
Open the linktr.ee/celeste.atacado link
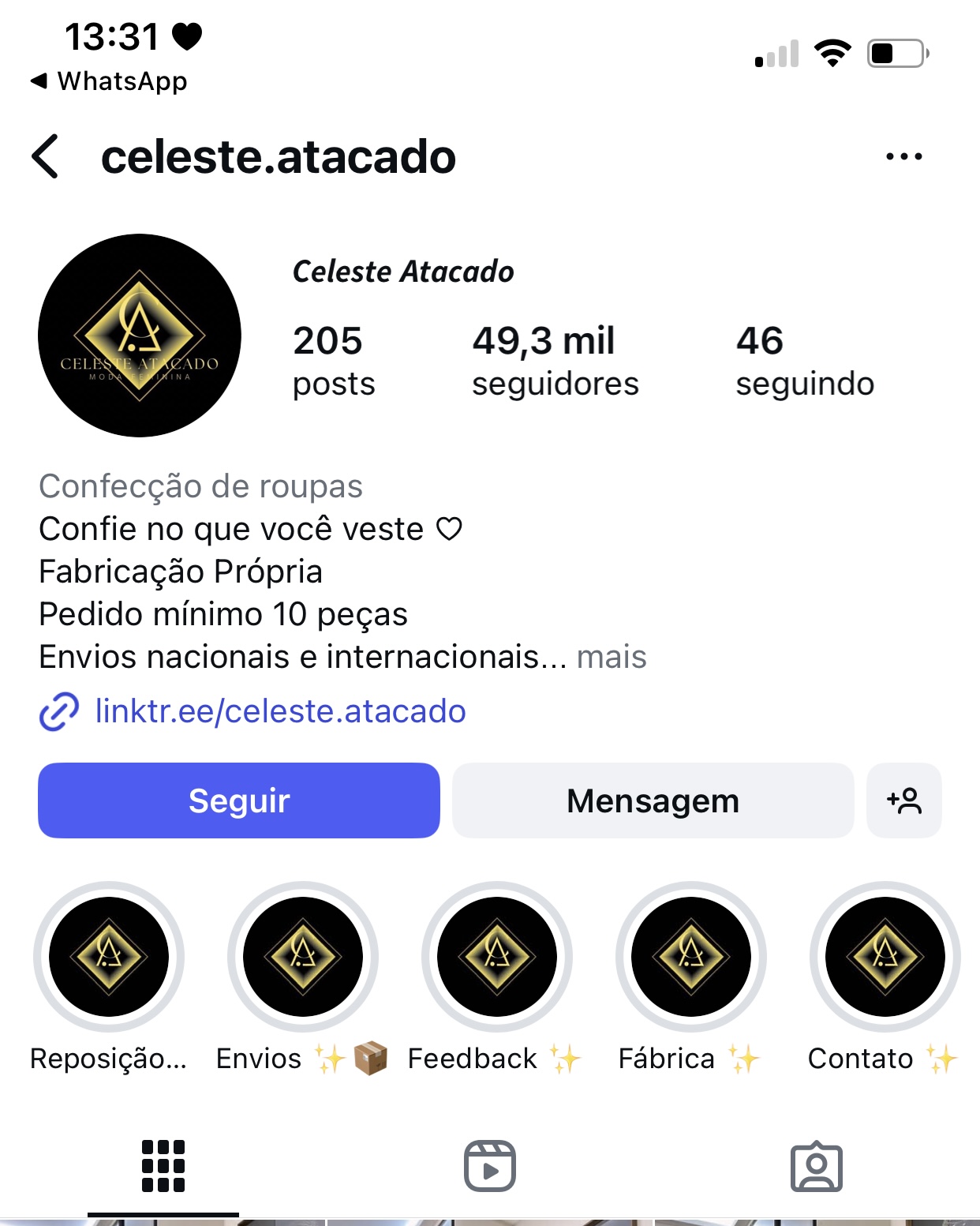point(280,711)
